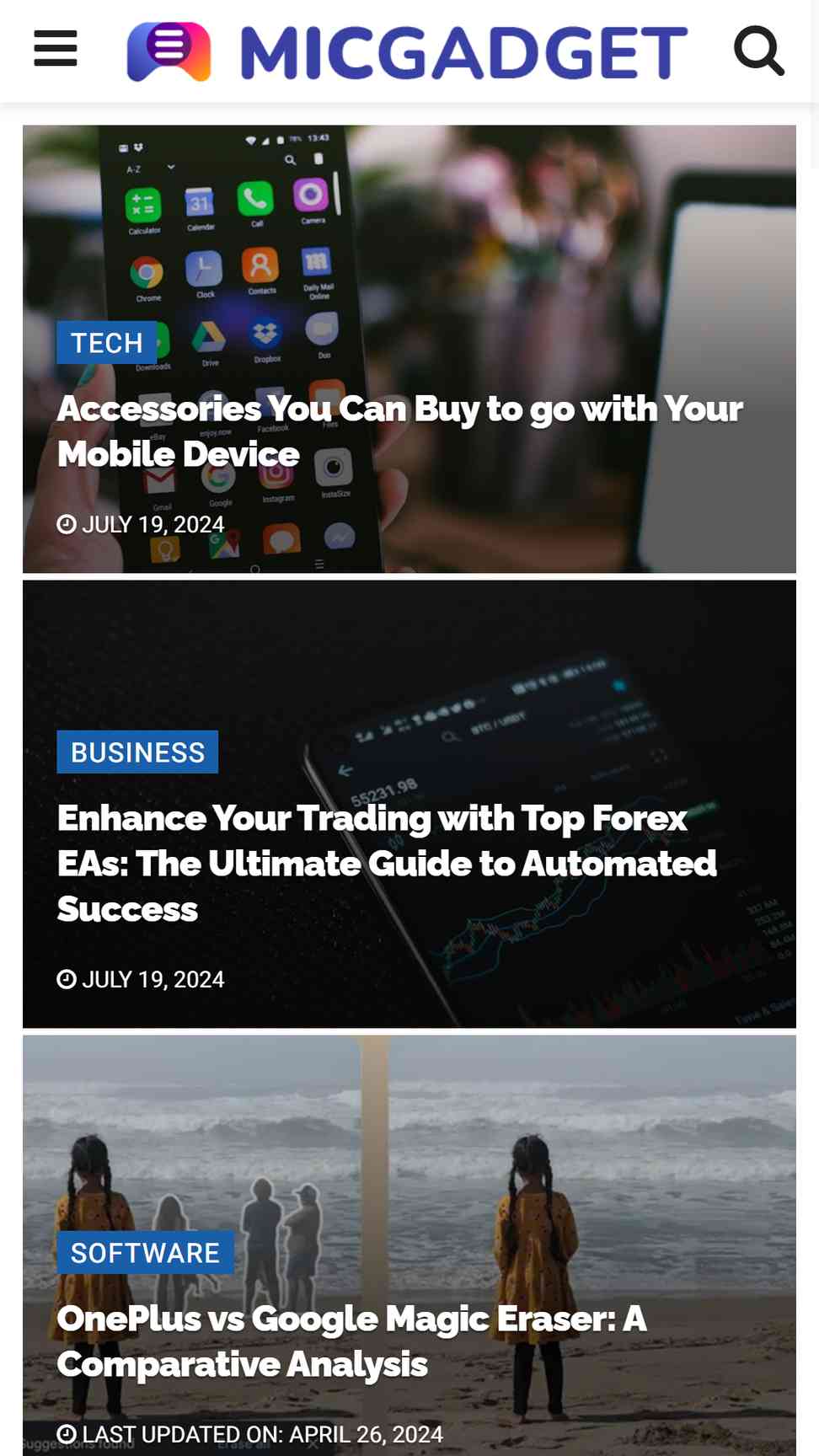Select the SOFTWARE category tag
Screen dimensions: 819x1456
145,1253
